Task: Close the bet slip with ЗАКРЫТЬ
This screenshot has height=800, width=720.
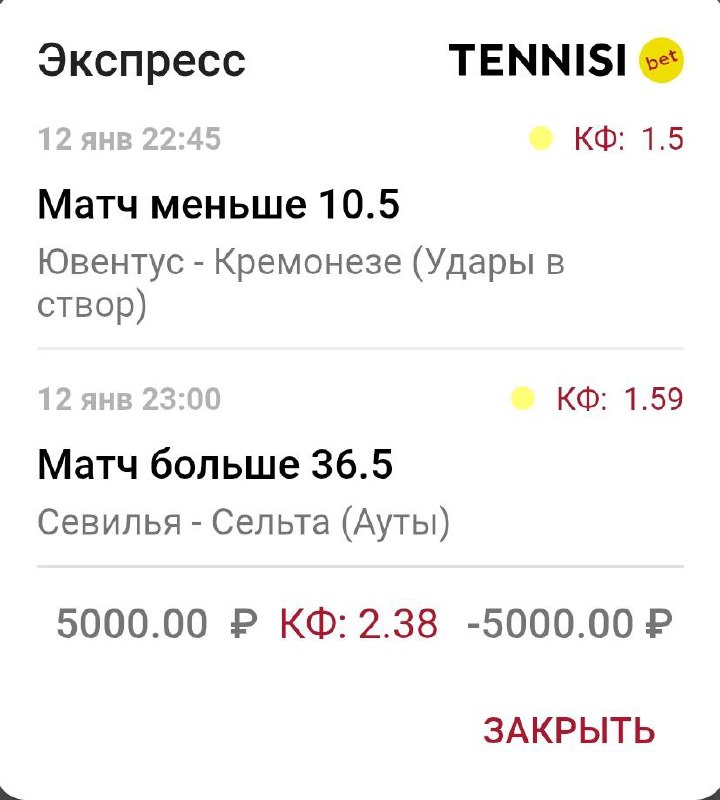Action: pyautogui.click(x=569, y=730)
